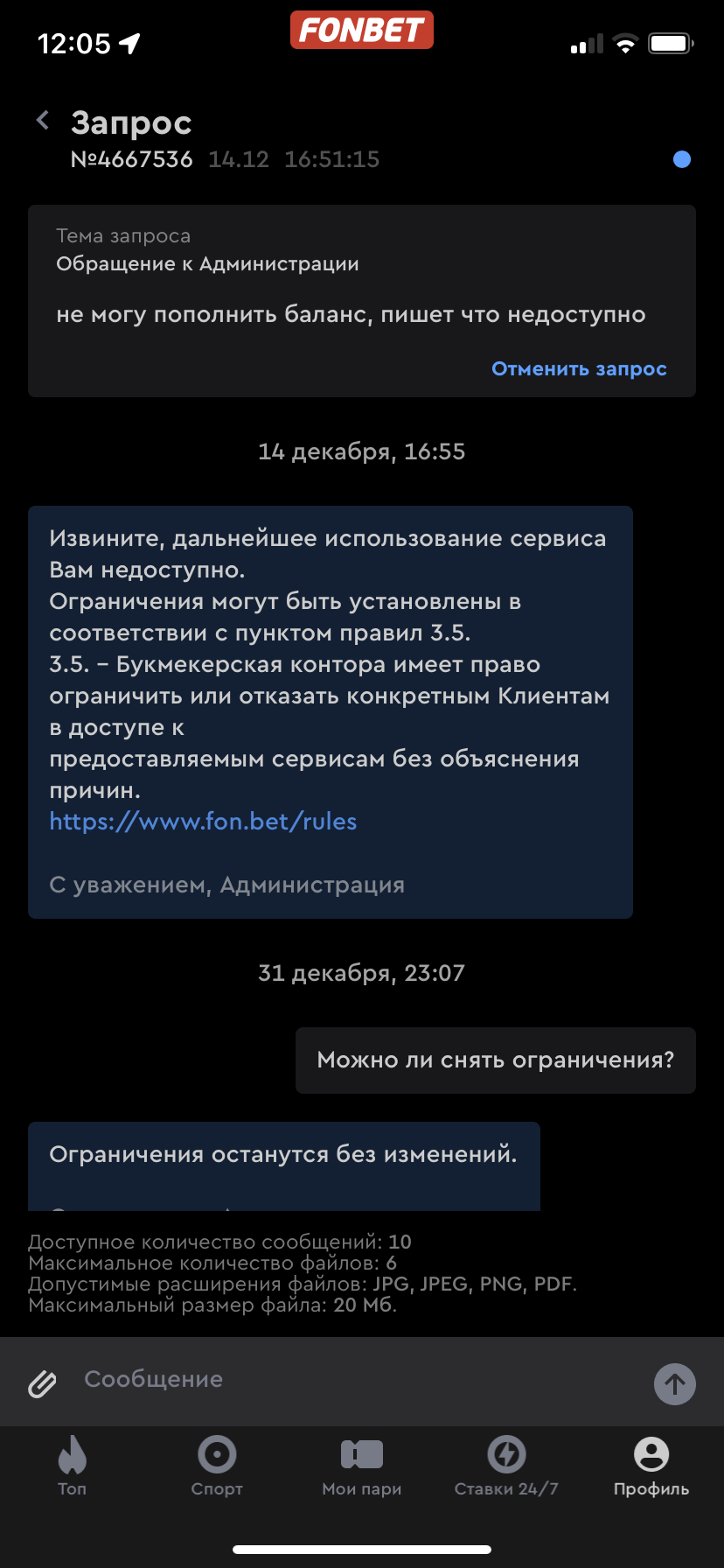Attach a file with the paperclip icon
This screenshot has height=1568, width=724.
coord(42,1383)
